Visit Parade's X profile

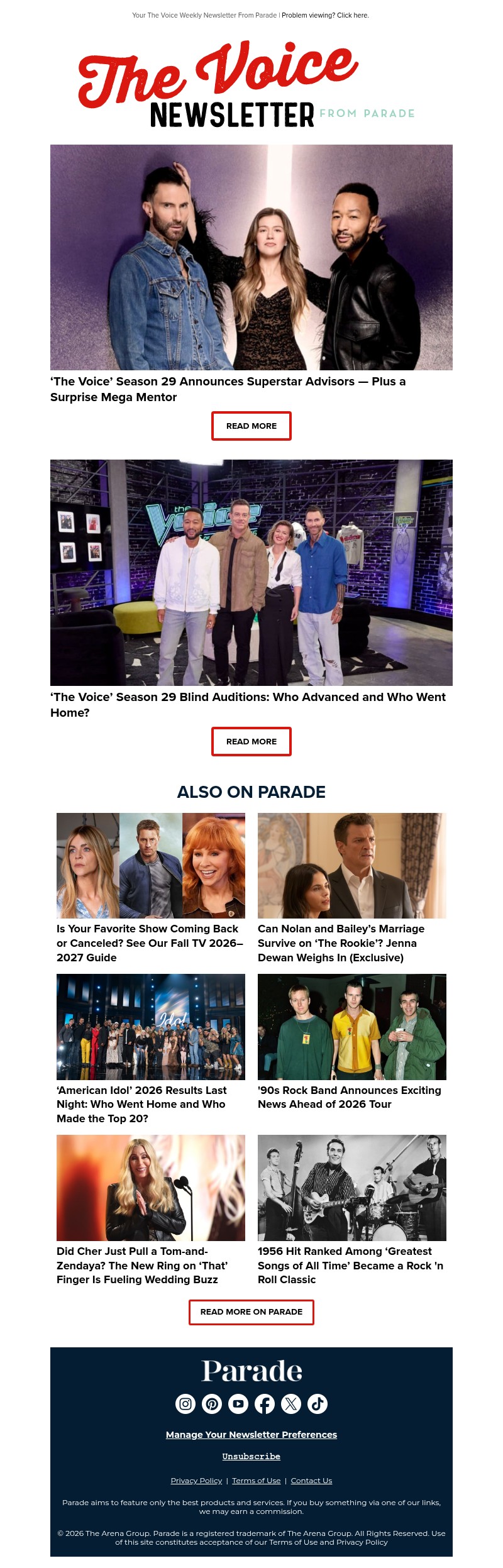click(291, 1403)
